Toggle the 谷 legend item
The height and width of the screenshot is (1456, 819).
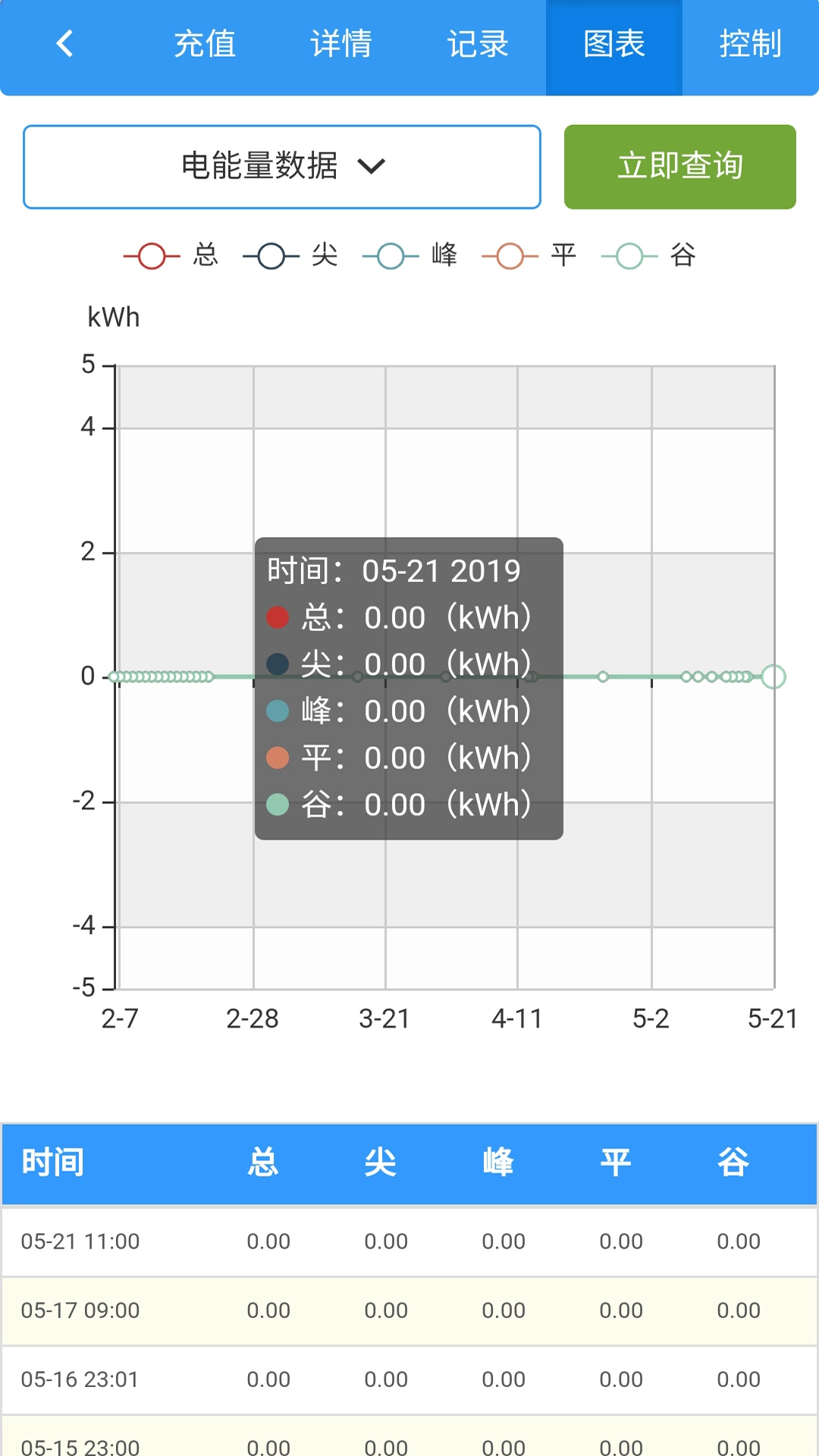pos(649,256)
